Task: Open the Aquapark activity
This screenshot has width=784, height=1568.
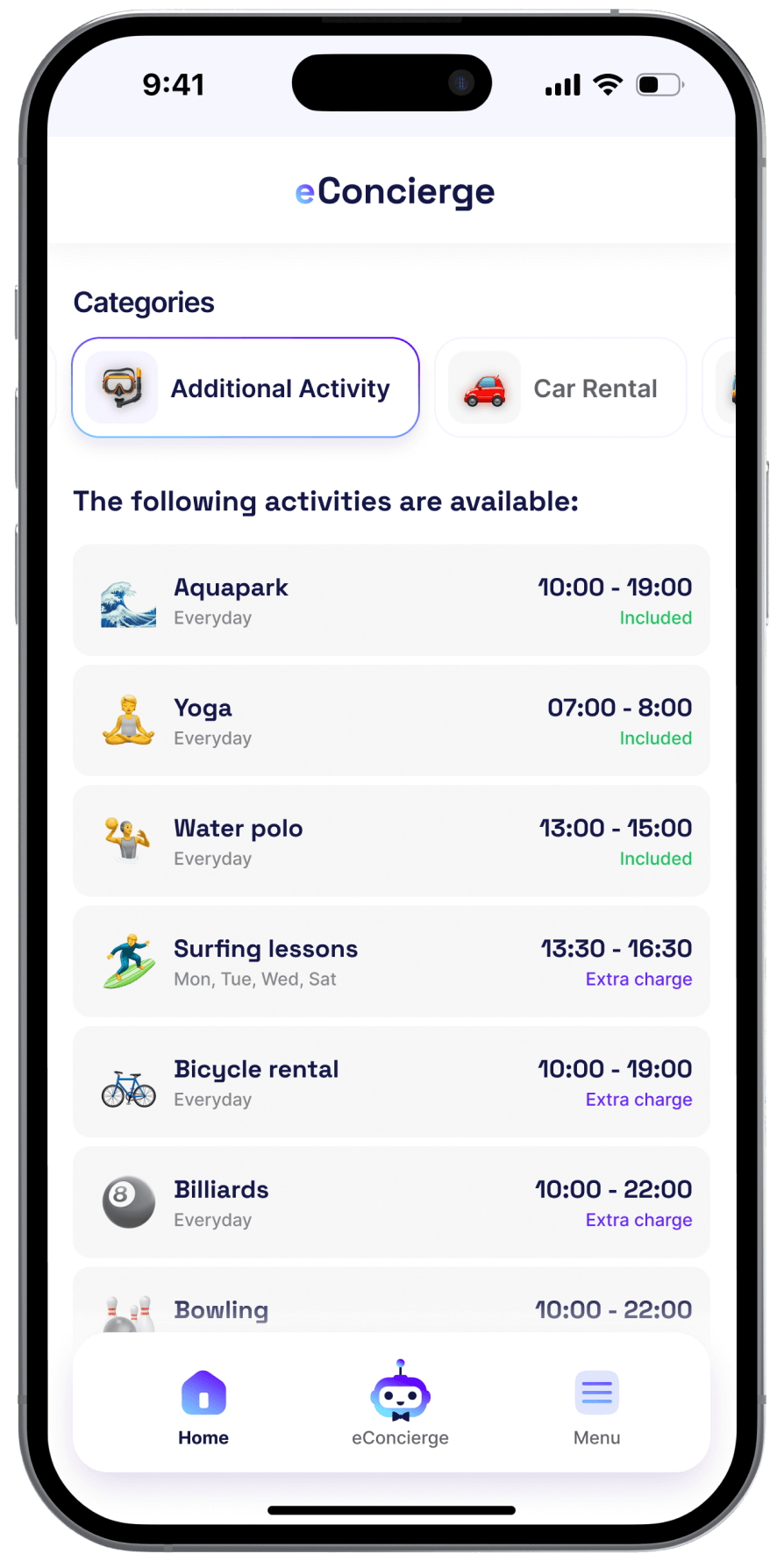Action: [x=391, y=601]
